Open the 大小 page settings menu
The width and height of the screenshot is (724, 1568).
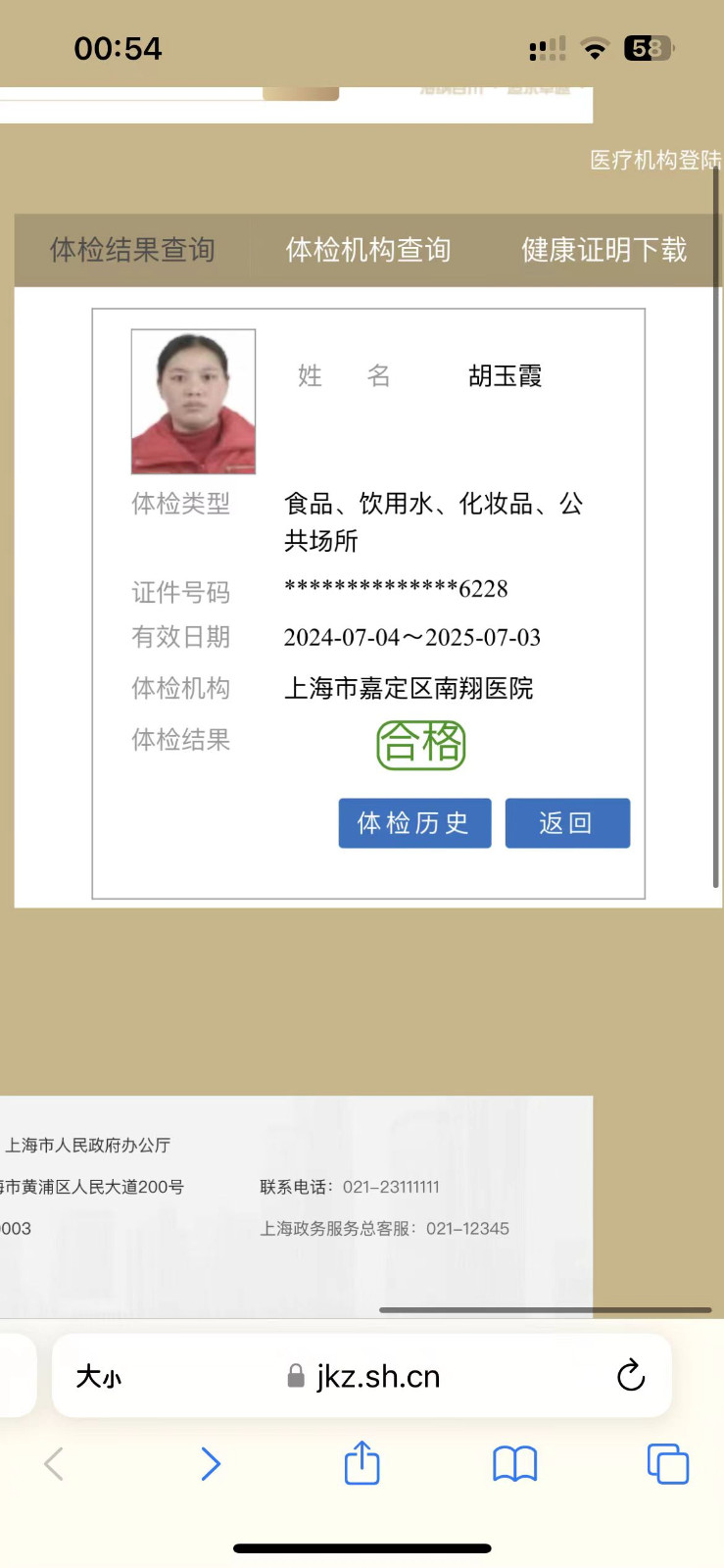99,1377
